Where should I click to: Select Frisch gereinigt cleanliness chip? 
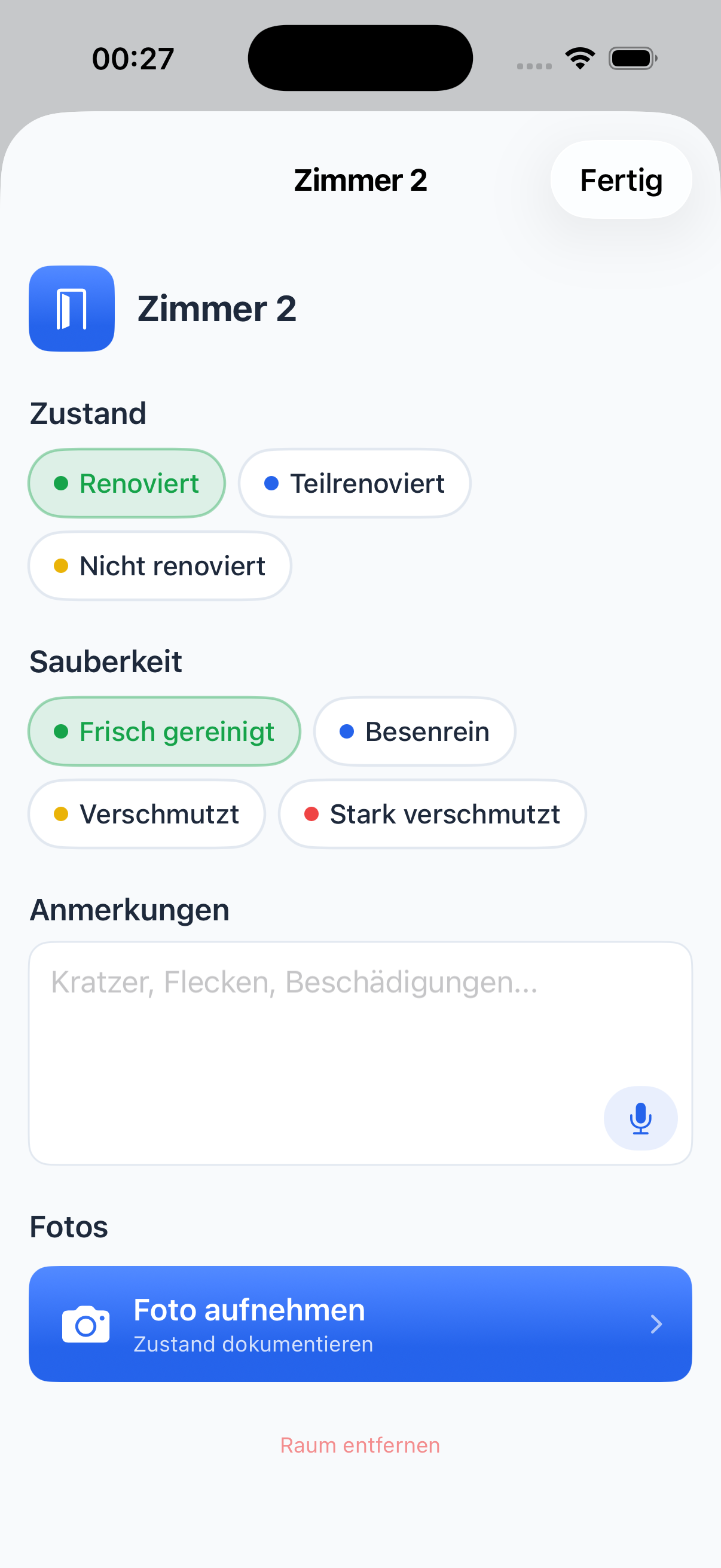click(164, 731)
